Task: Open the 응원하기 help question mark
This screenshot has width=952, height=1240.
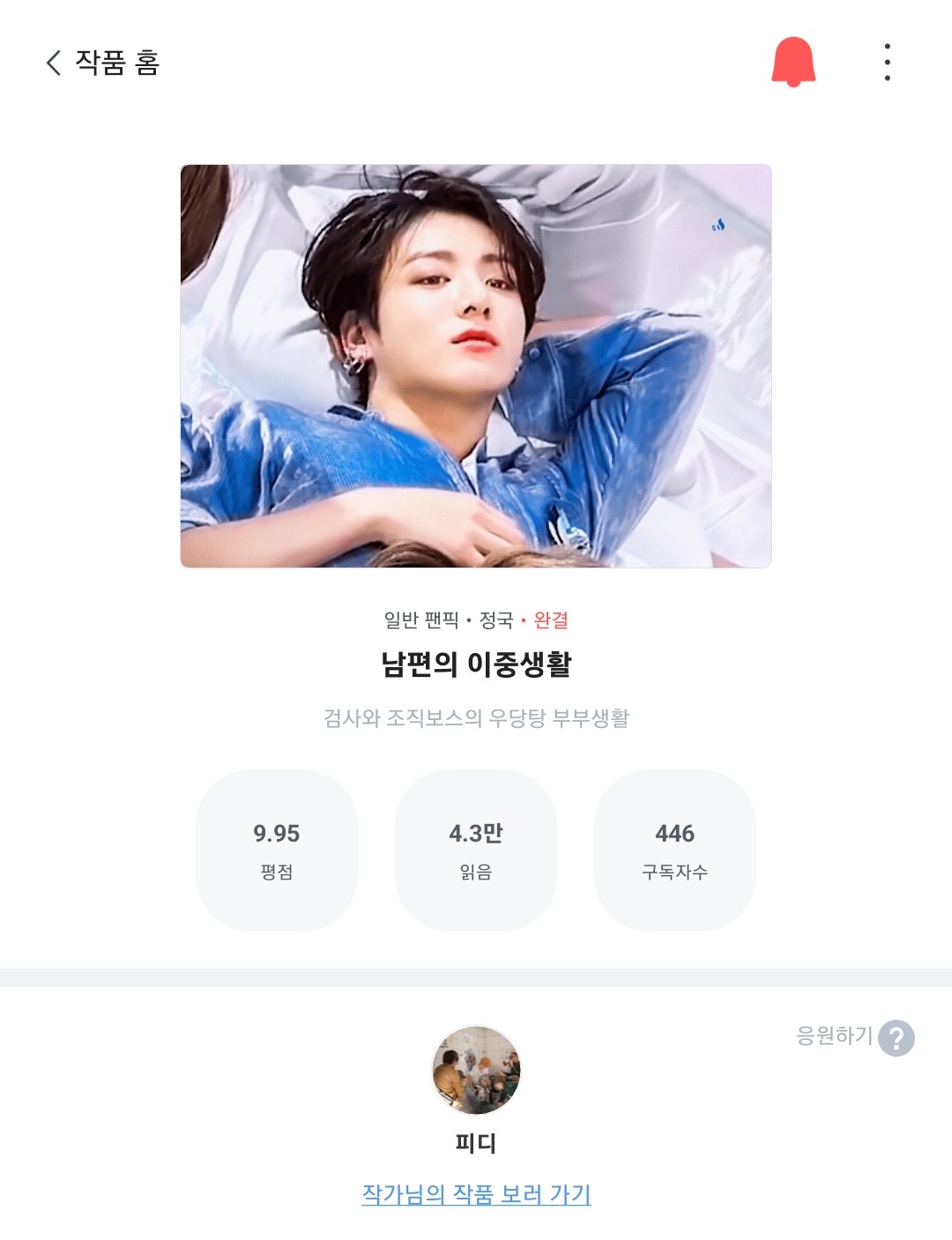Action: click(896, 1037)
